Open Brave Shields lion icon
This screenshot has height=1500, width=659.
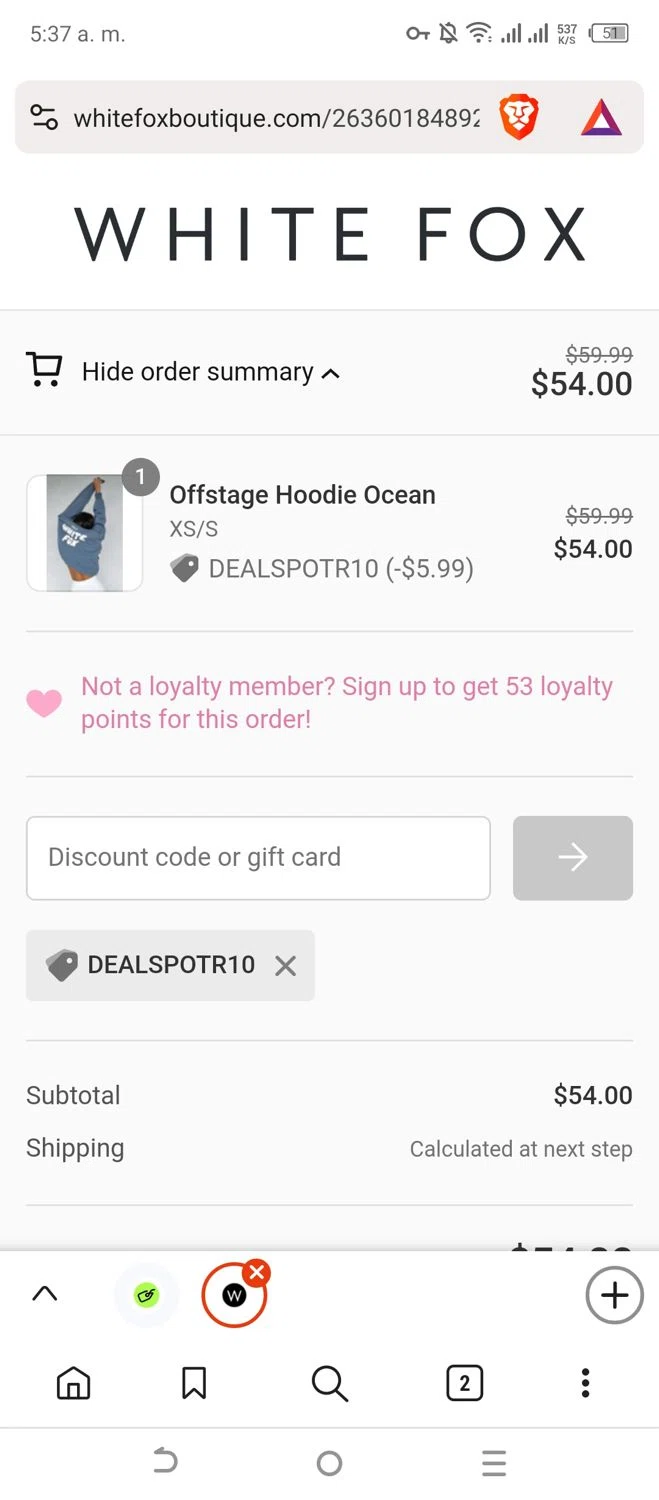point(519,118)
